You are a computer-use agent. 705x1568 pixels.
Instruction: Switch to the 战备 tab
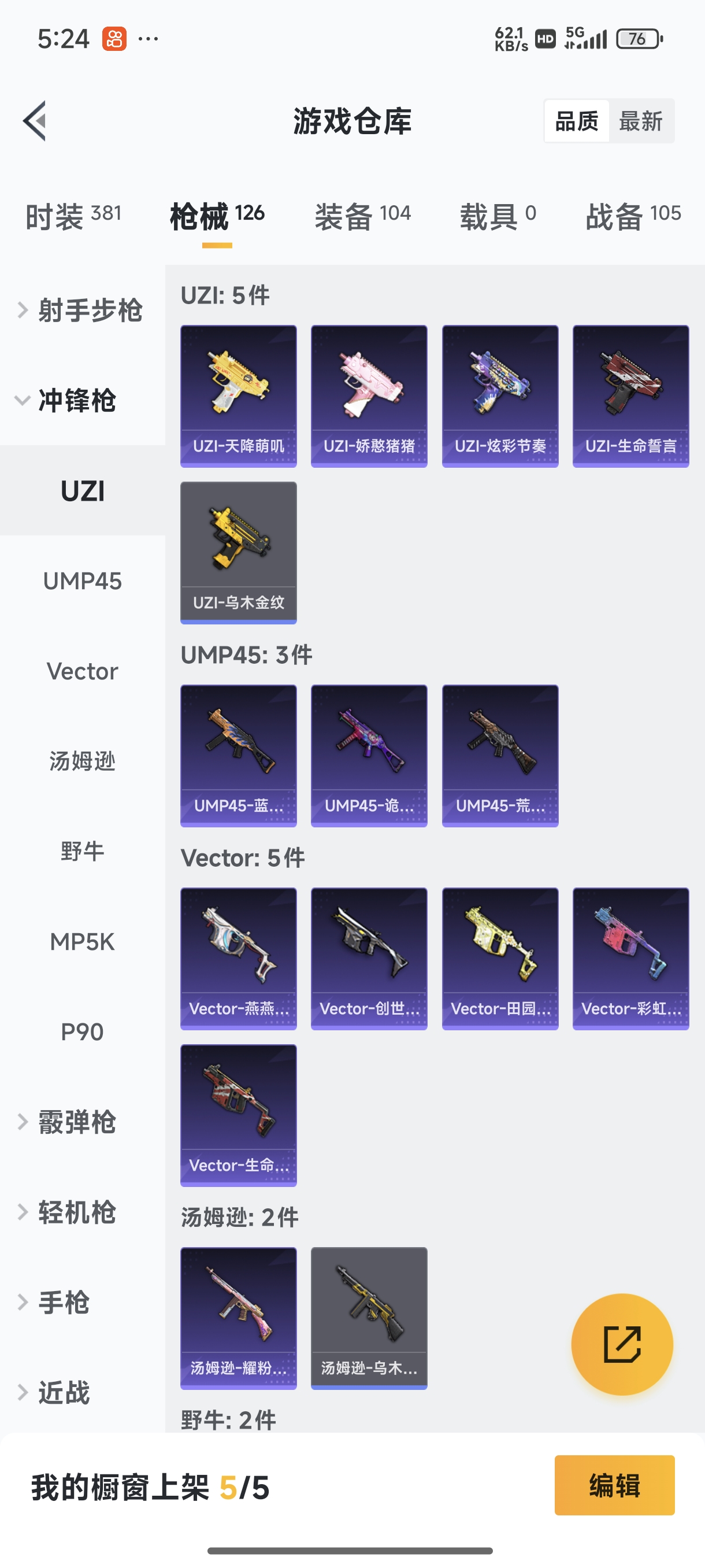pos(633,216)
